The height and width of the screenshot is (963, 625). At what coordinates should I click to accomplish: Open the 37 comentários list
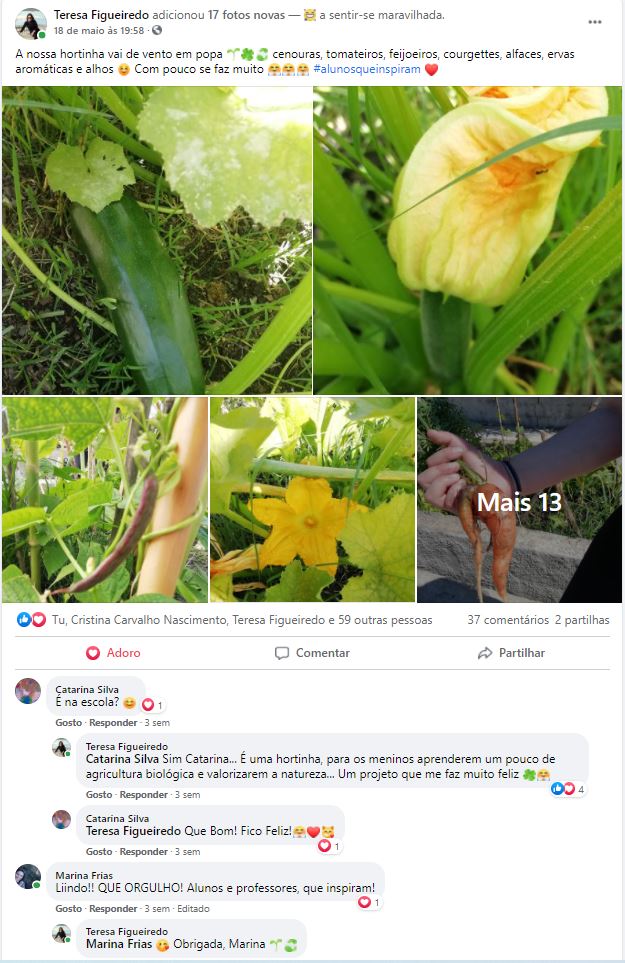coord(508,620)
